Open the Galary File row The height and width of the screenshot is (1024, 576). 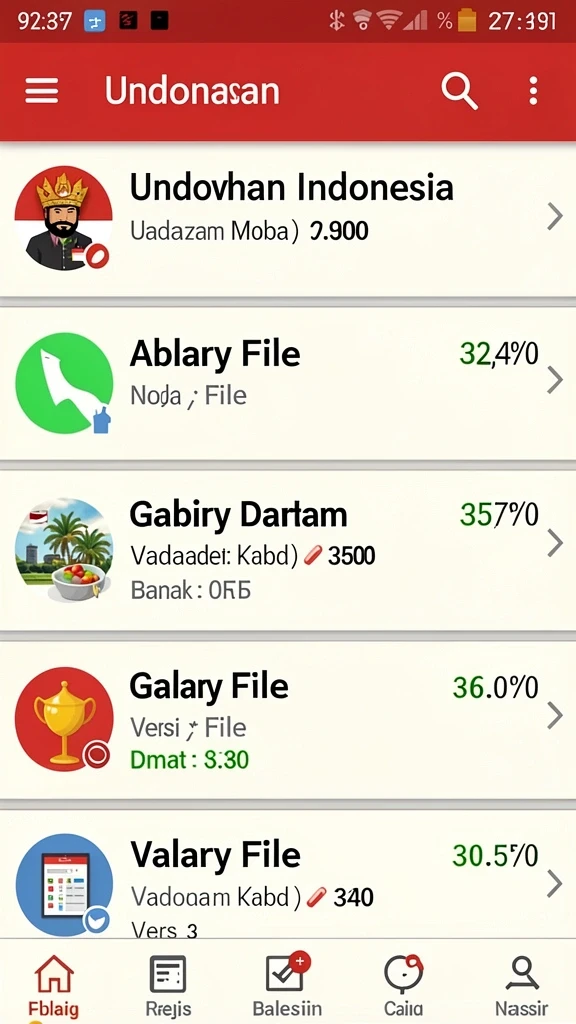[288, 719]
